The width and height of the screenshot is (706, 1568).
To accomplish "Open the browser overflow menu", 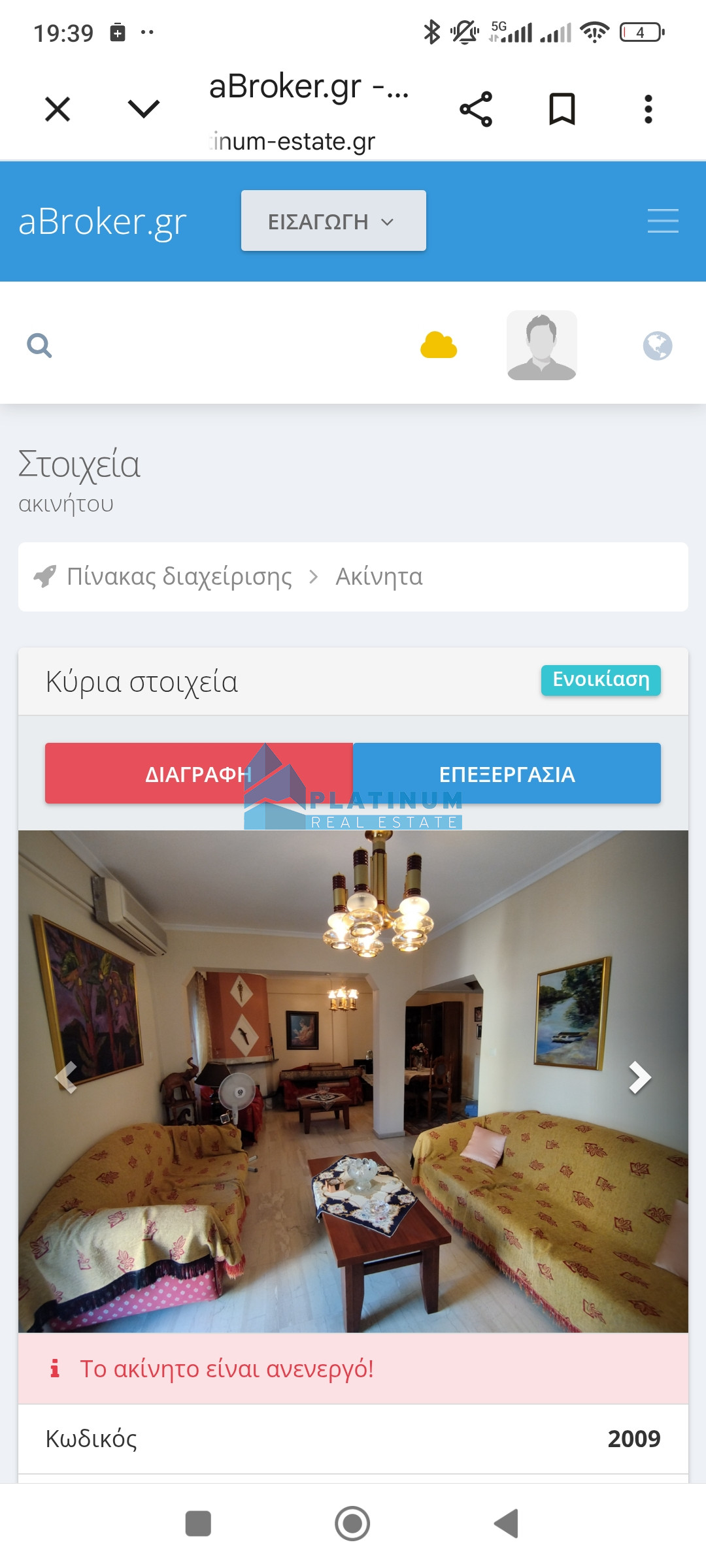I will click(648, 109).
